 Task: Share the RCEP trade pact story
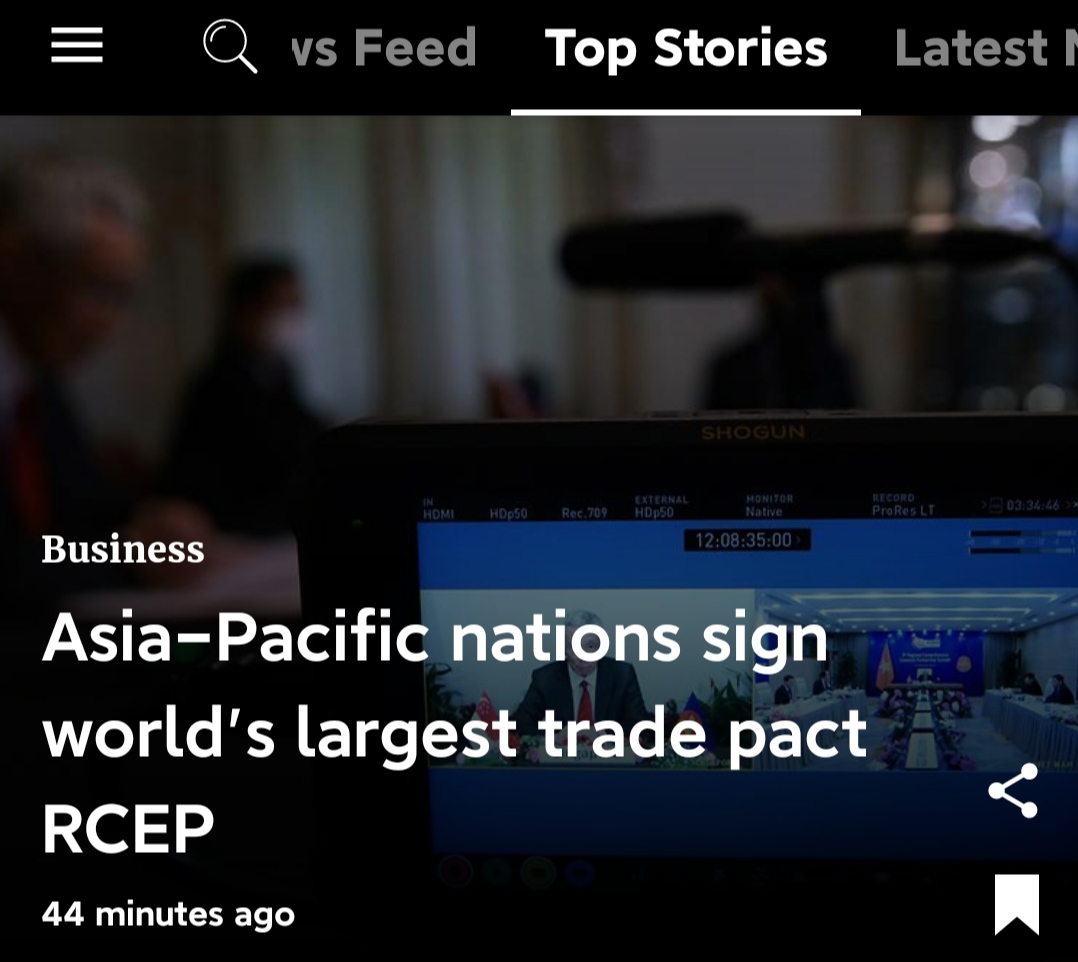[1013, 791]
